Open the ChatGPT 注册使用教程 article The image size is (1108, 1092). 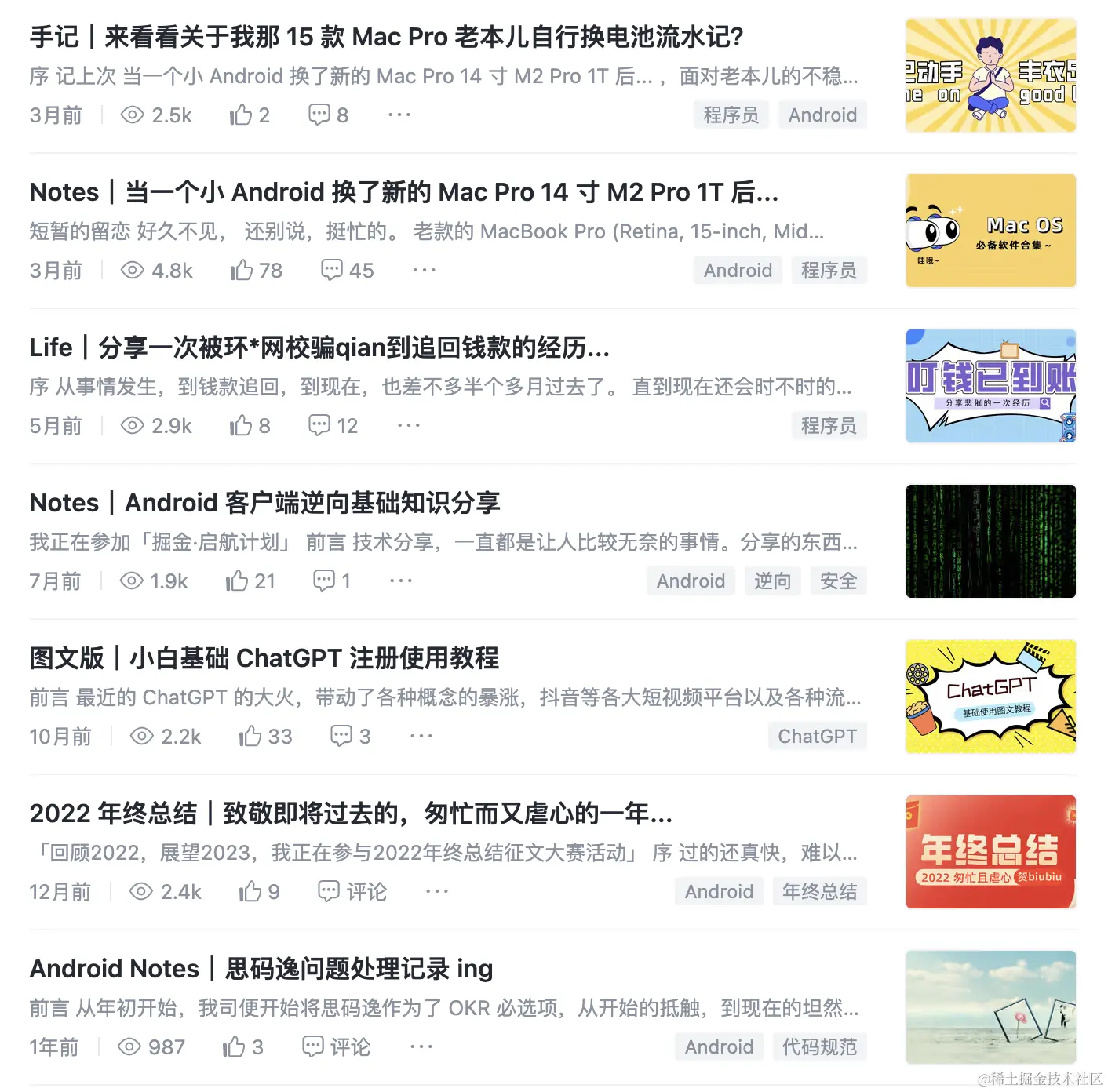click(x=264, y=658)
